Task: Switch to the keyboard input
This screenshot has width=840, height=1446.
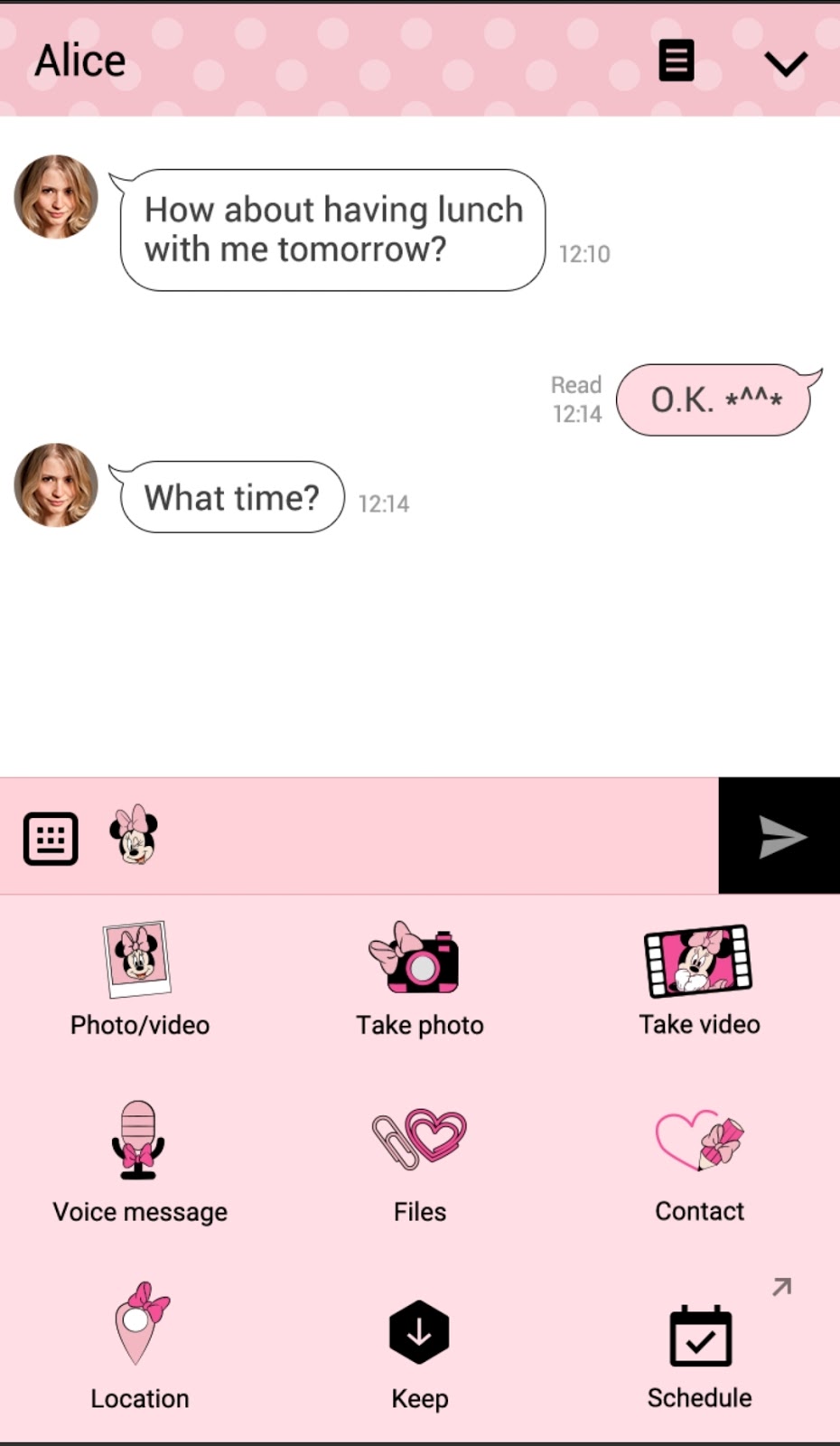Action: coord(51,838)
